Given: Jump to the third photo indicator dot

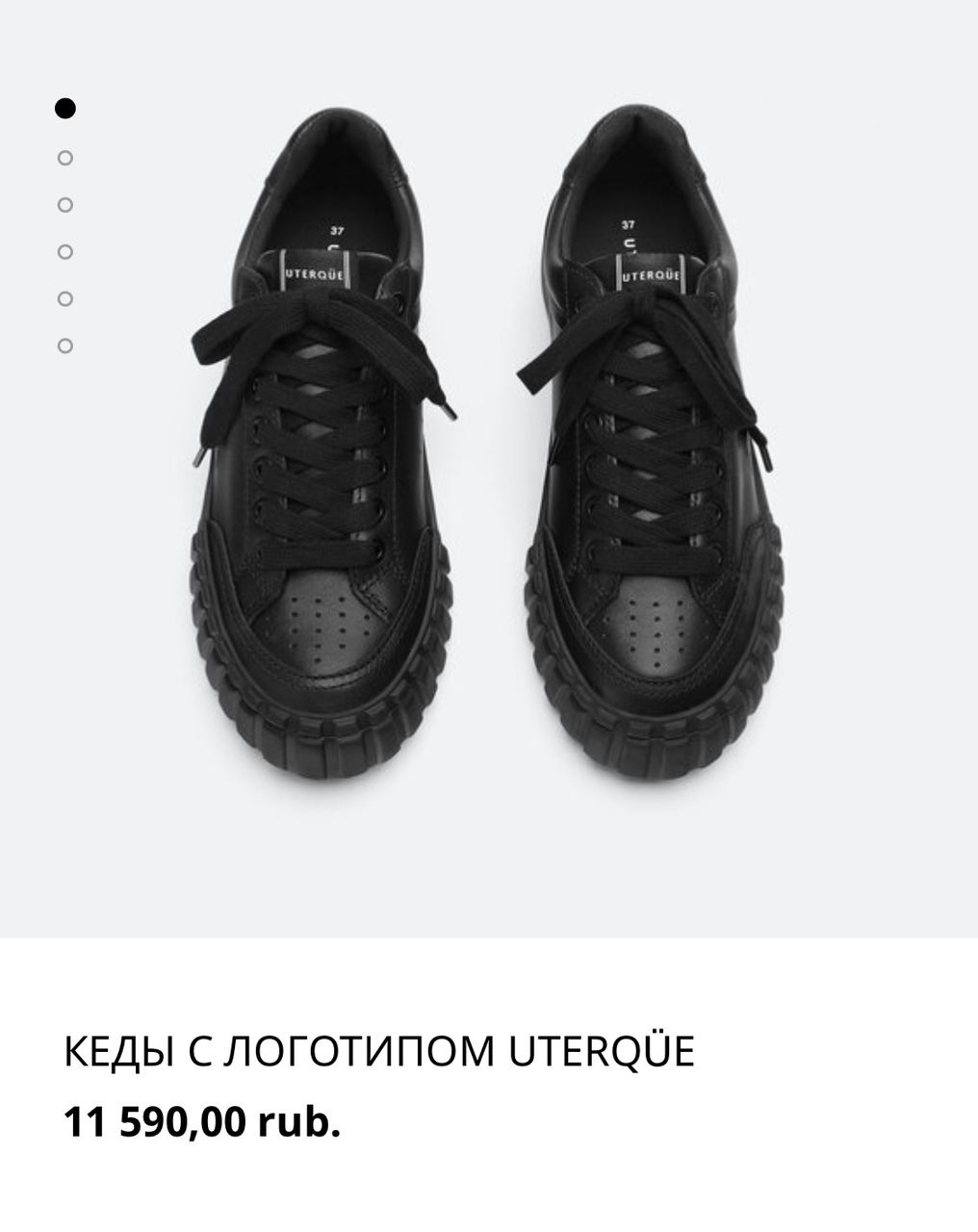Looking at the screenshot, I should (x=65, y=205).
